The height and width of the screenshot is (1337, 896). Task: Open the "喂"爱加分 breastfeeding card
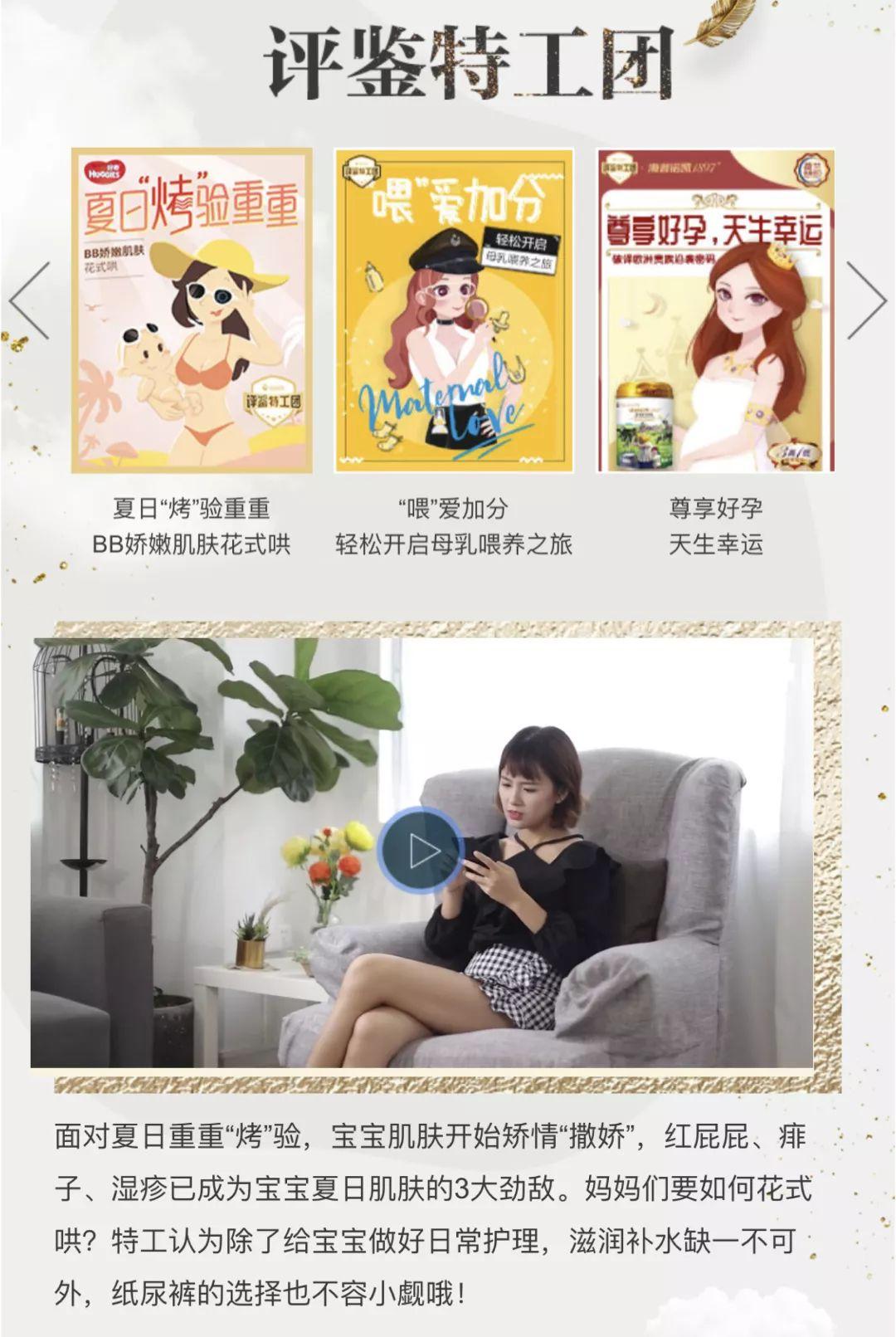[x=454, y=310]
